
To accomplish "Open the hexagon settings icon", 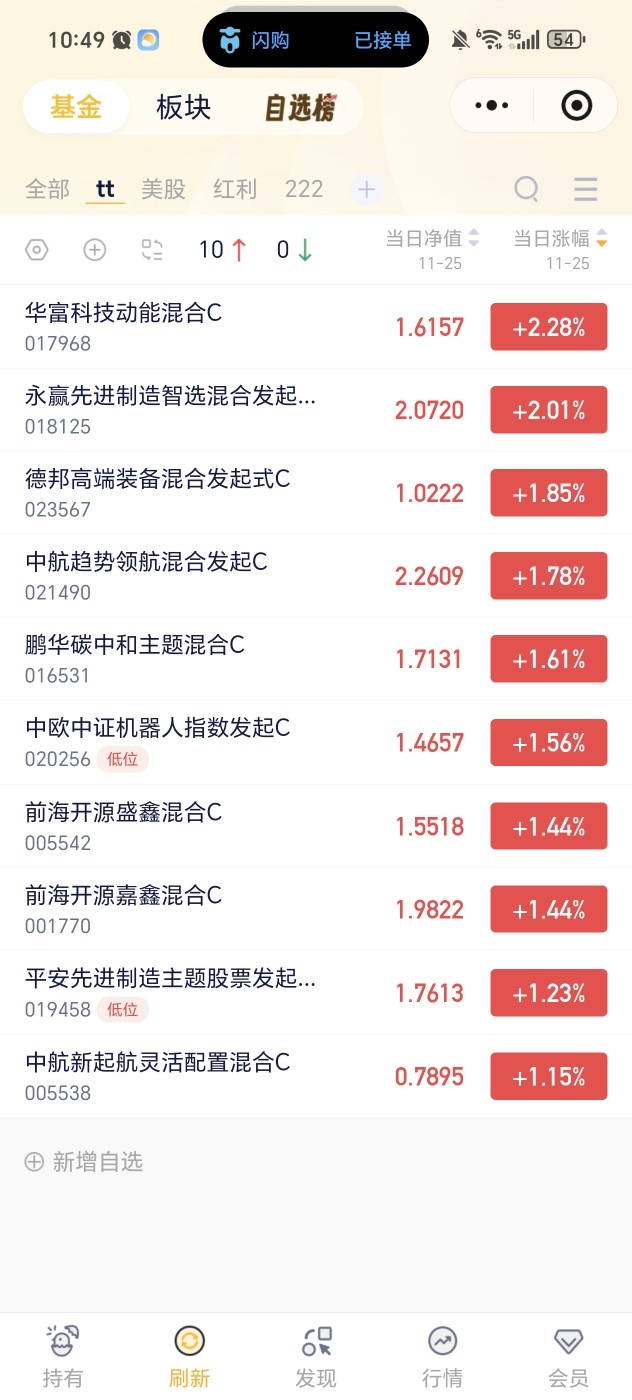I will coord(36,250).
